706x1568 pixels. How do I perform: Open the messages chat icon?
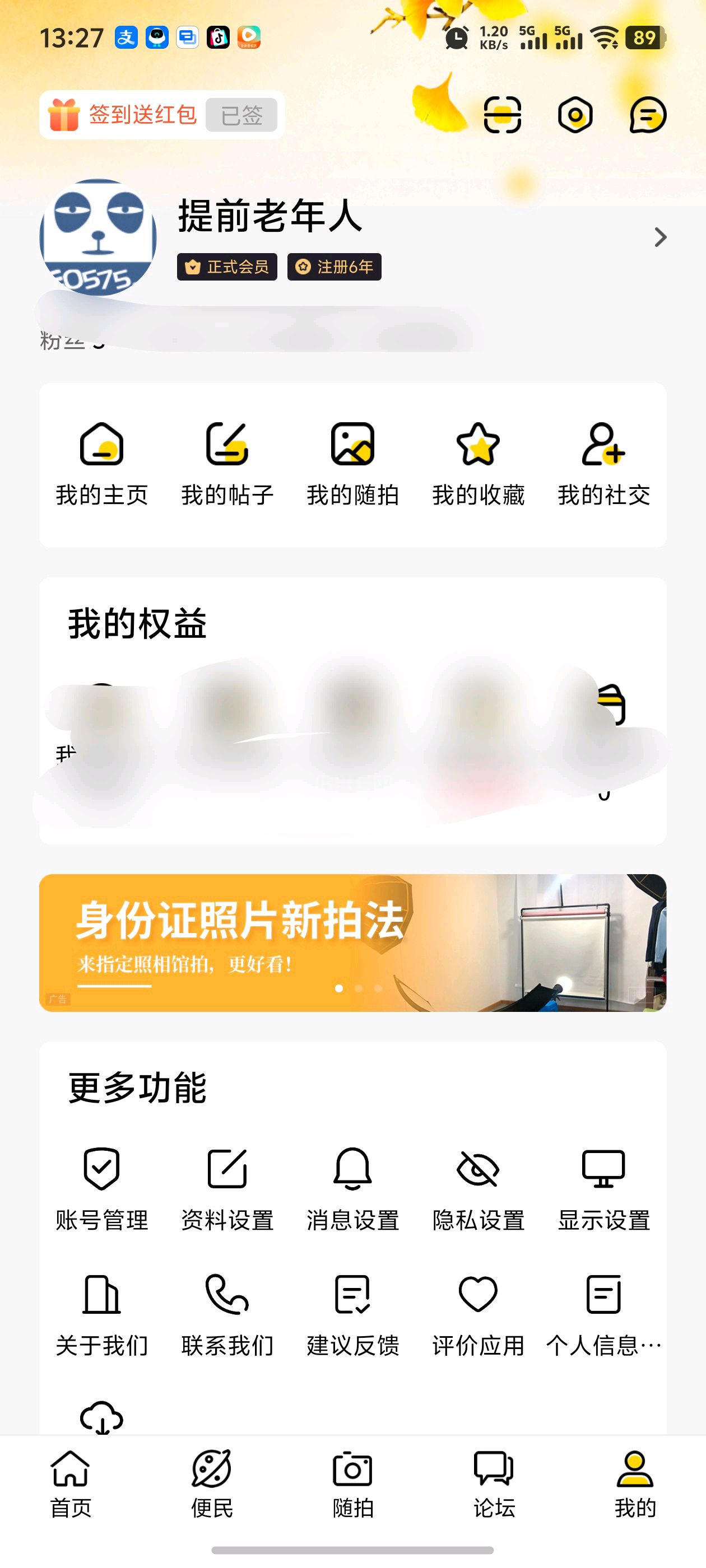648,114
